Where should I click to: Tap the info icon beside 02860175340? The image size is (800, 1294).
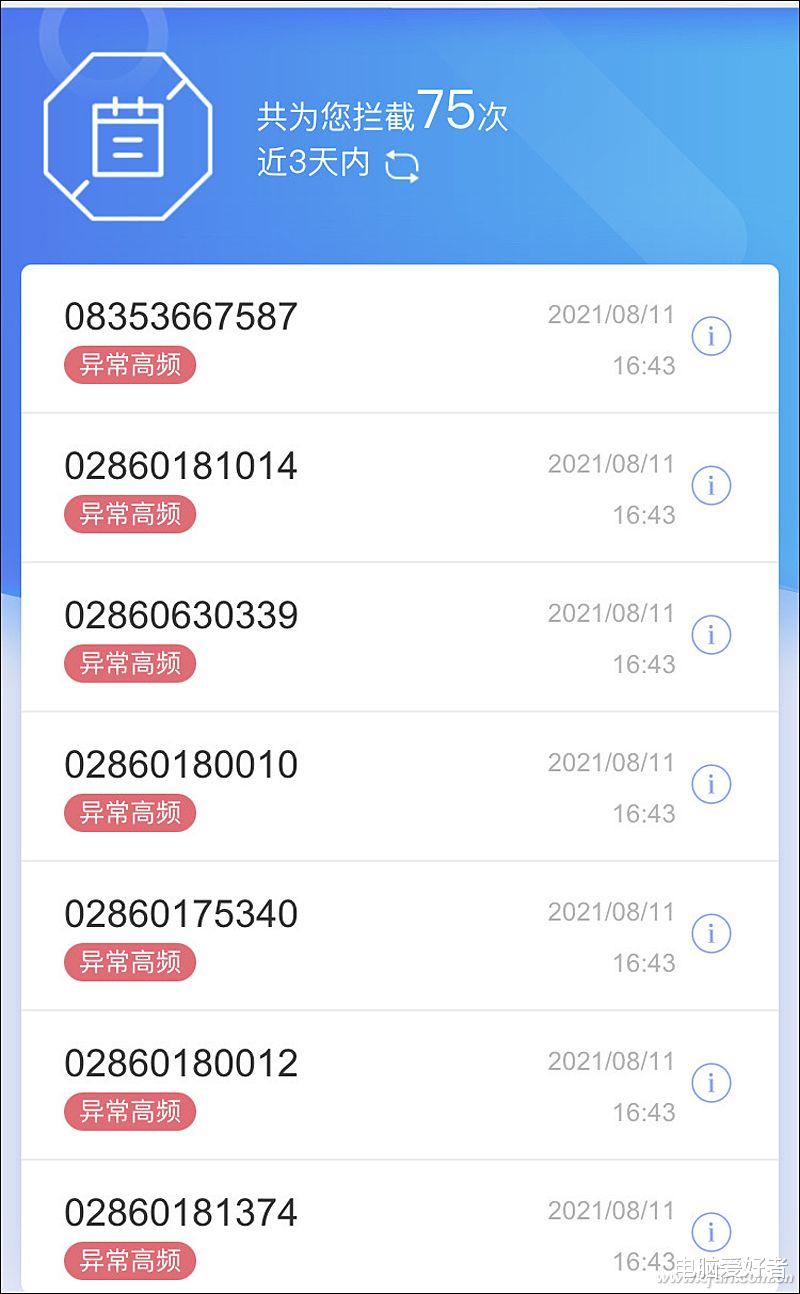coord(711,934)
